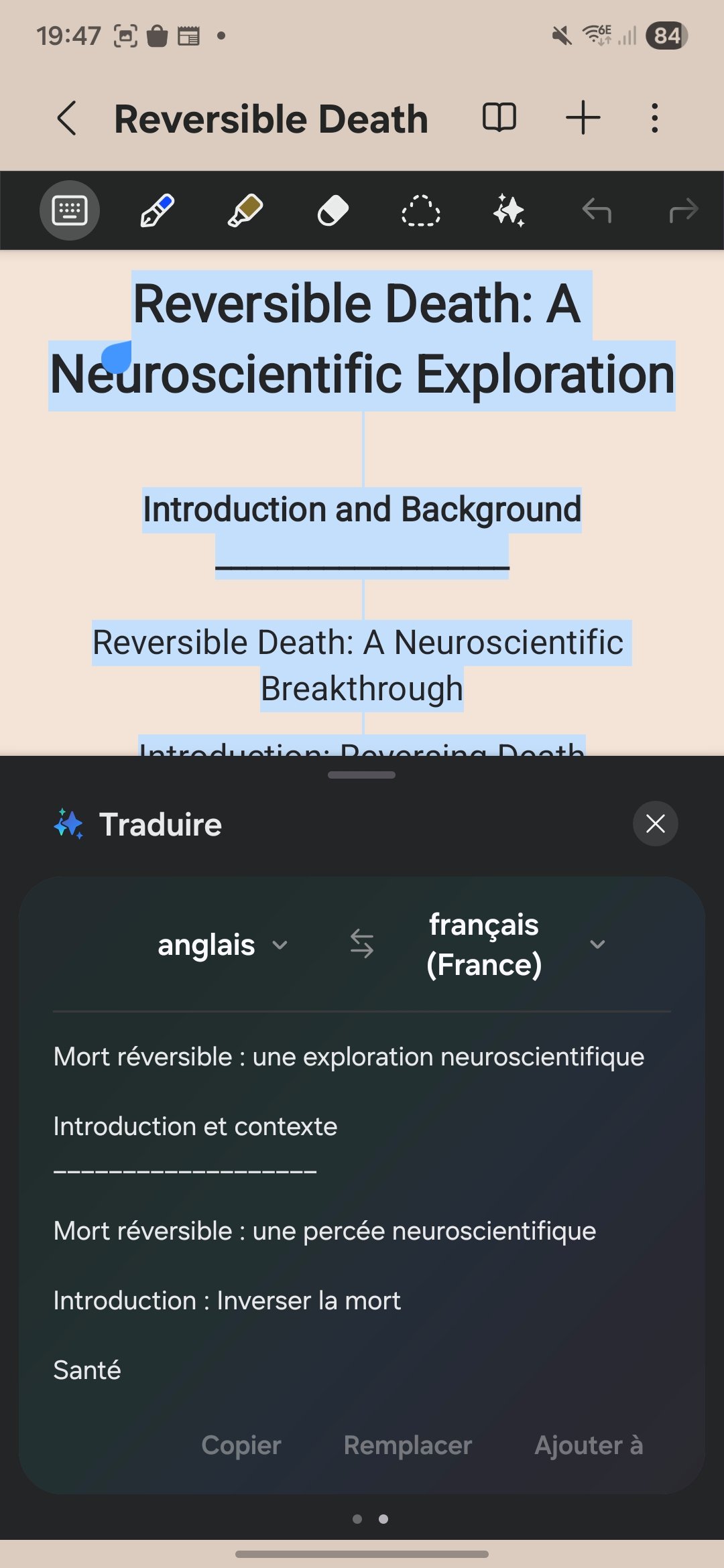Open reading mode book icon

coord(499,118)
